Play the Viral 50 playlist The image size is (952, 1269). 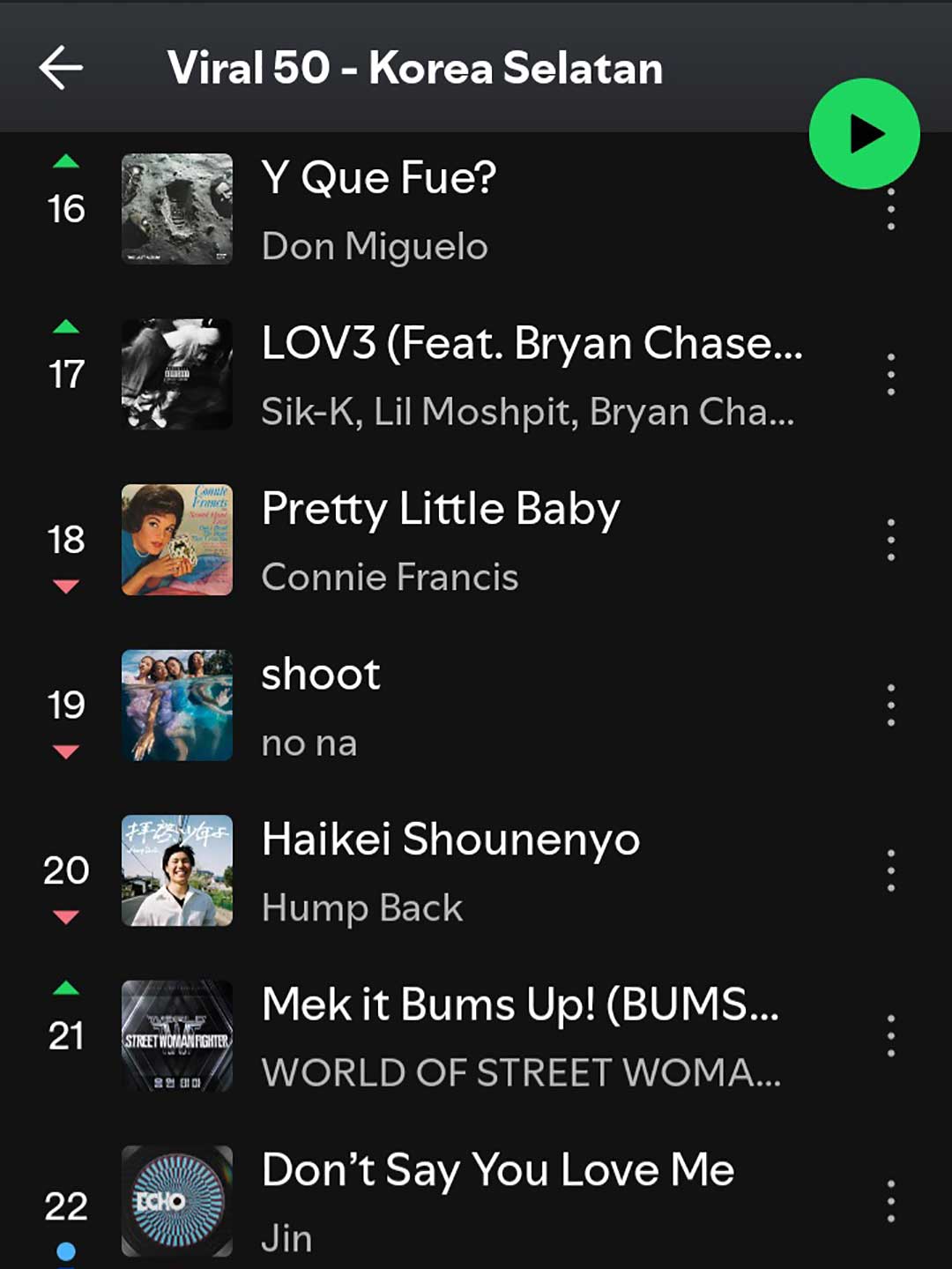pos(864,134)
